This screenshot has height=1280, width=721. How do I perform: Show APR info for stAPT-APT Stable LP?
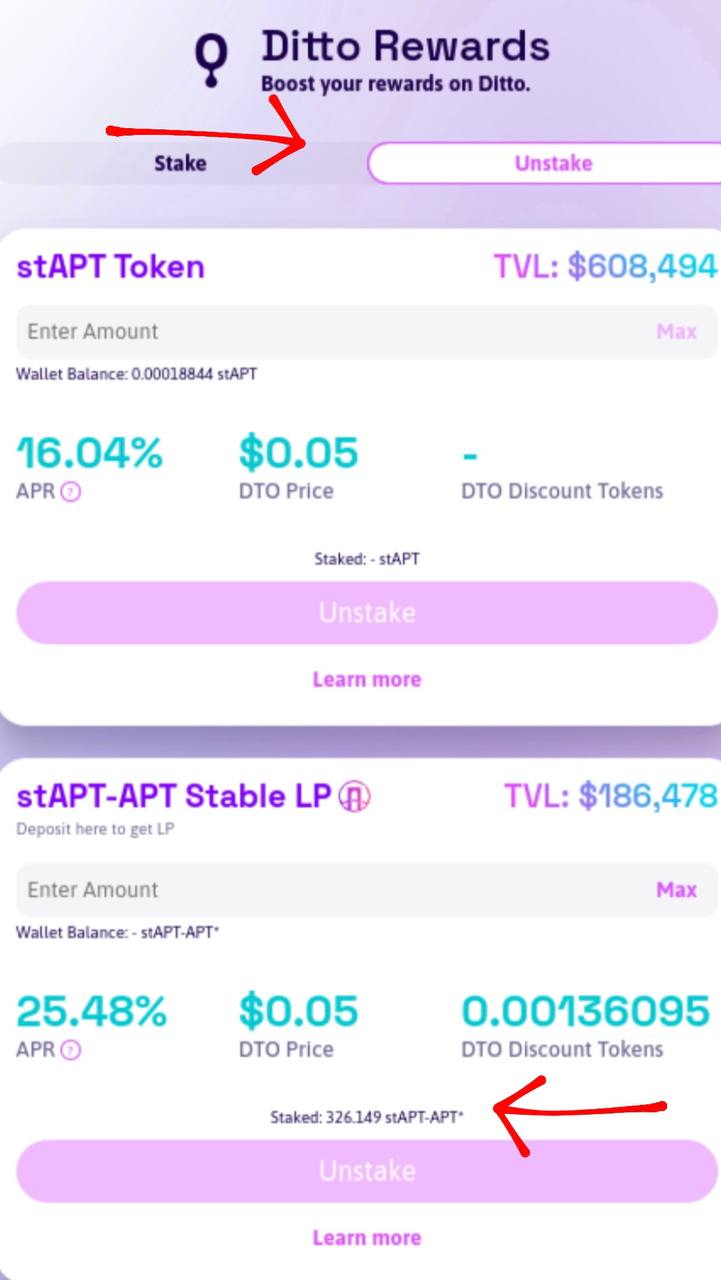[71, 1050]
